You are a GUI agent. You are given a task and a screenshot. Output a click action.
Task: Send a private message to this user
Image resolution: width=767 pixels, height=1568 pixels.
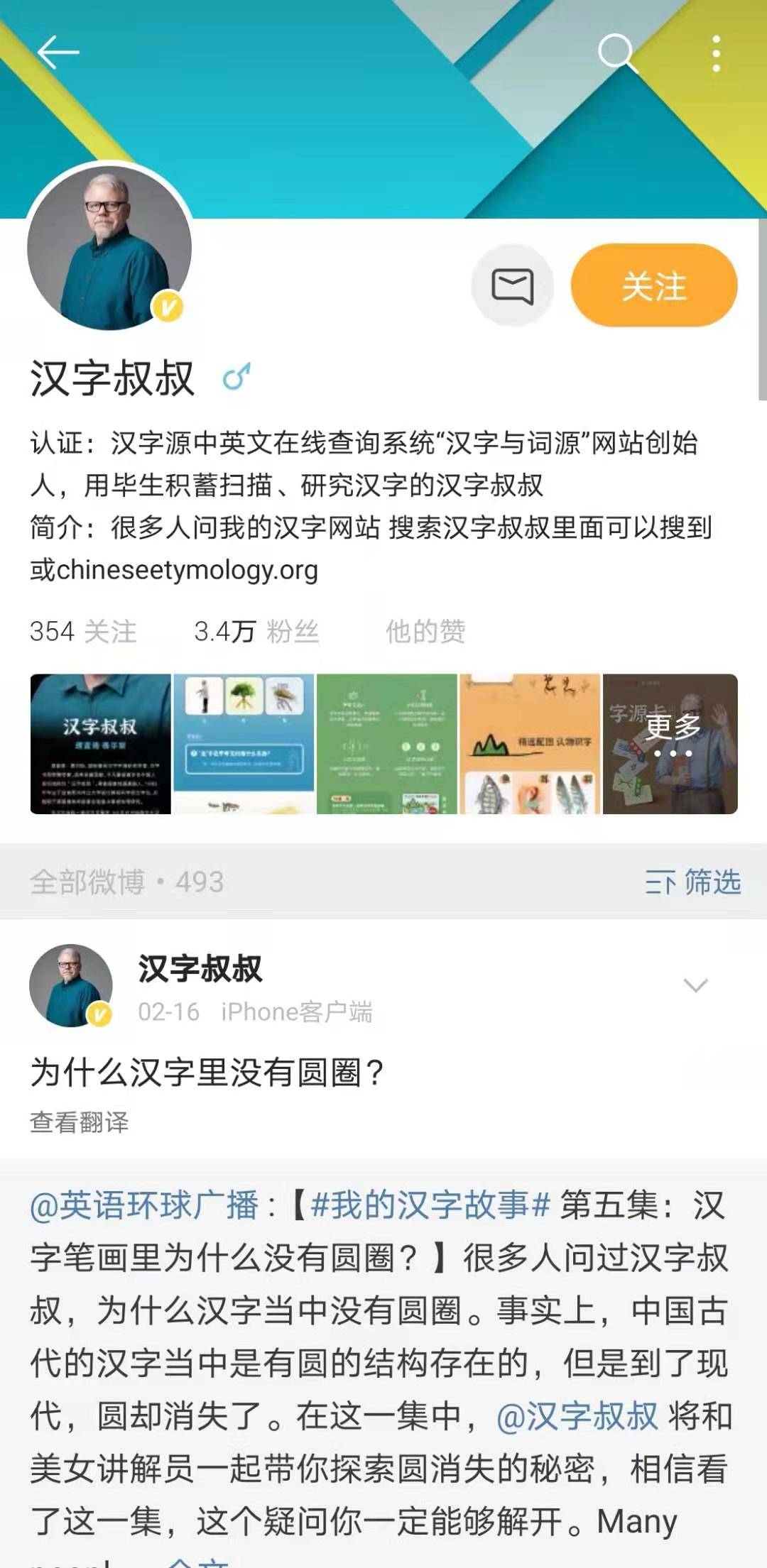512,286
